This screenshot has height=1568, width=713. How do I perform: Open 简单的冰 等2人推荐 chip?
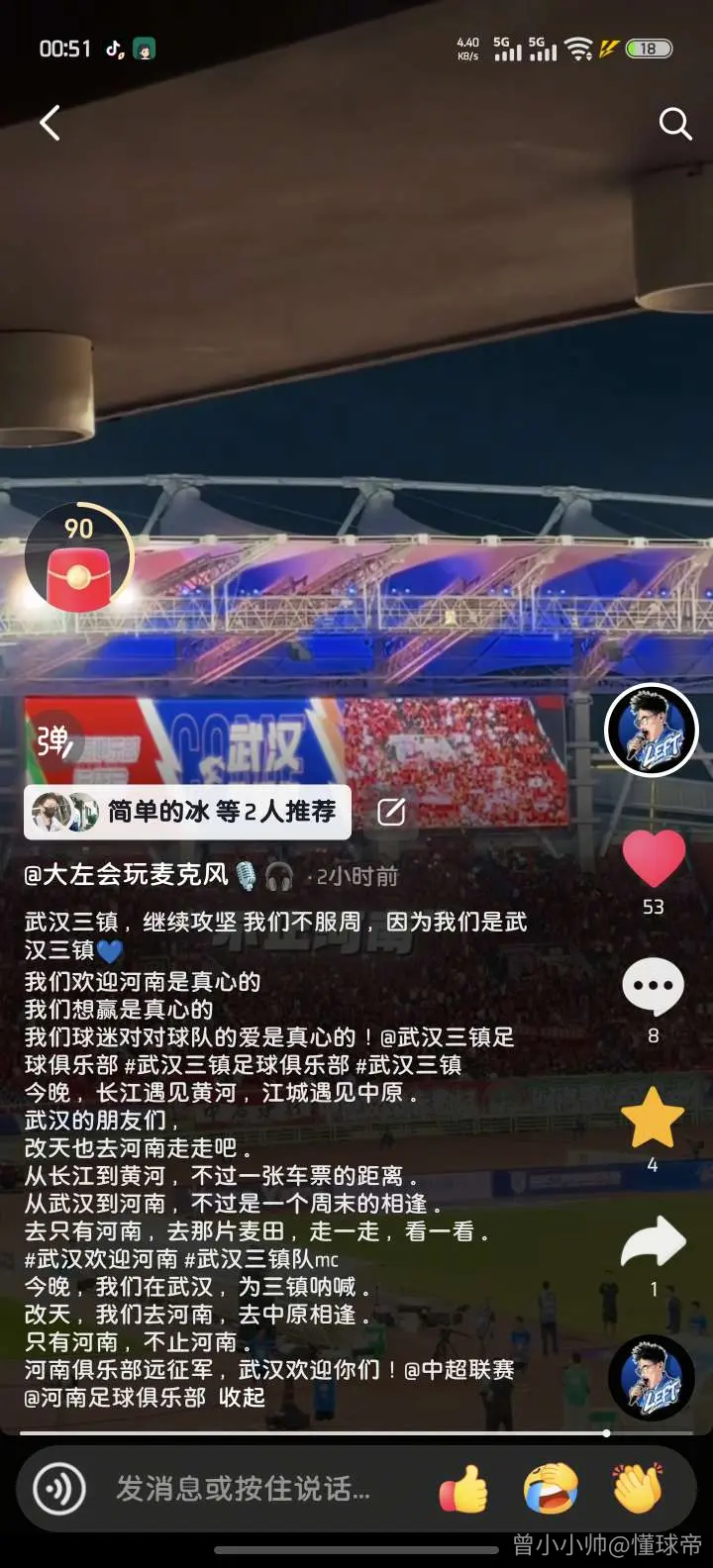click(188, 813)
